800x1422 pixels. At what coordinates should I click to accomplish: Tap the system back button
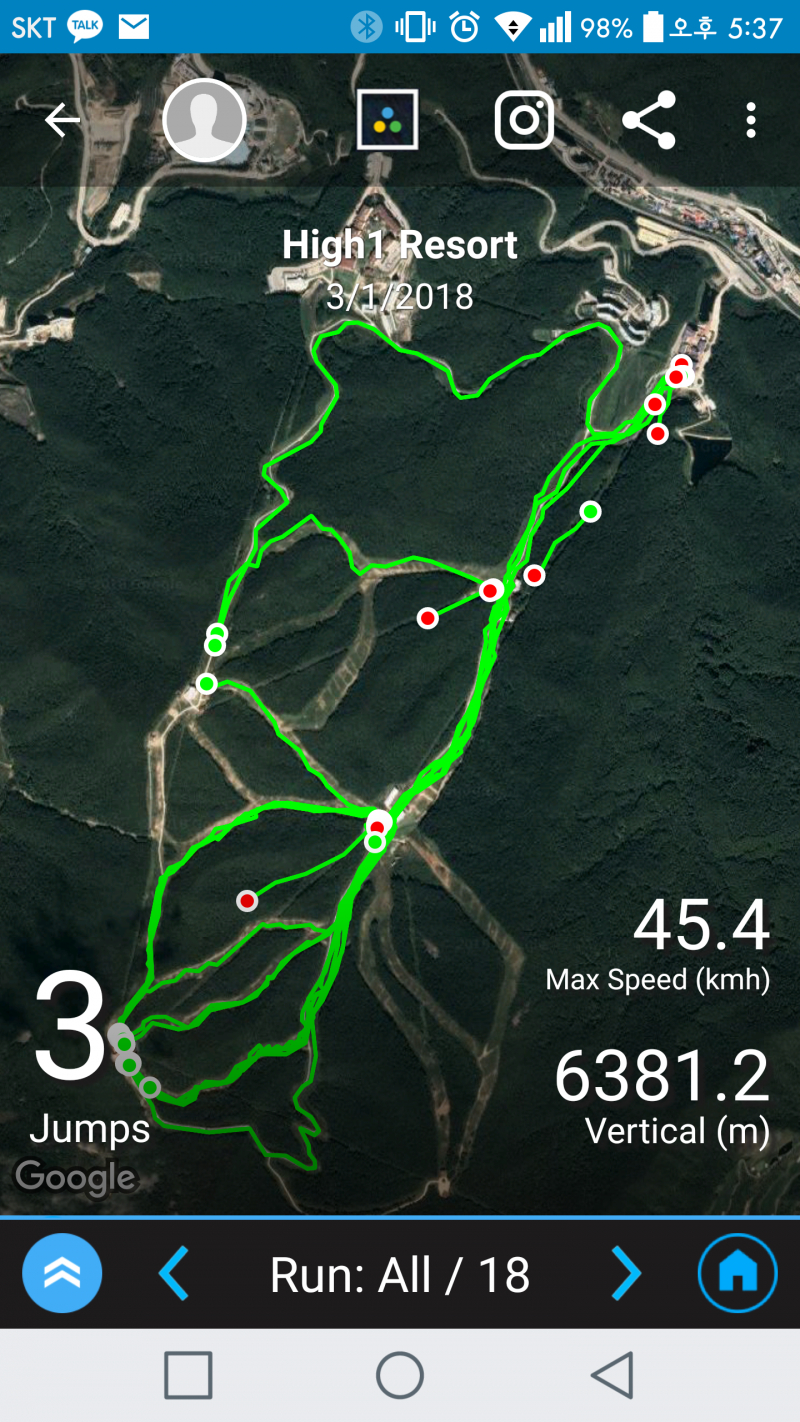(612, 1375)
